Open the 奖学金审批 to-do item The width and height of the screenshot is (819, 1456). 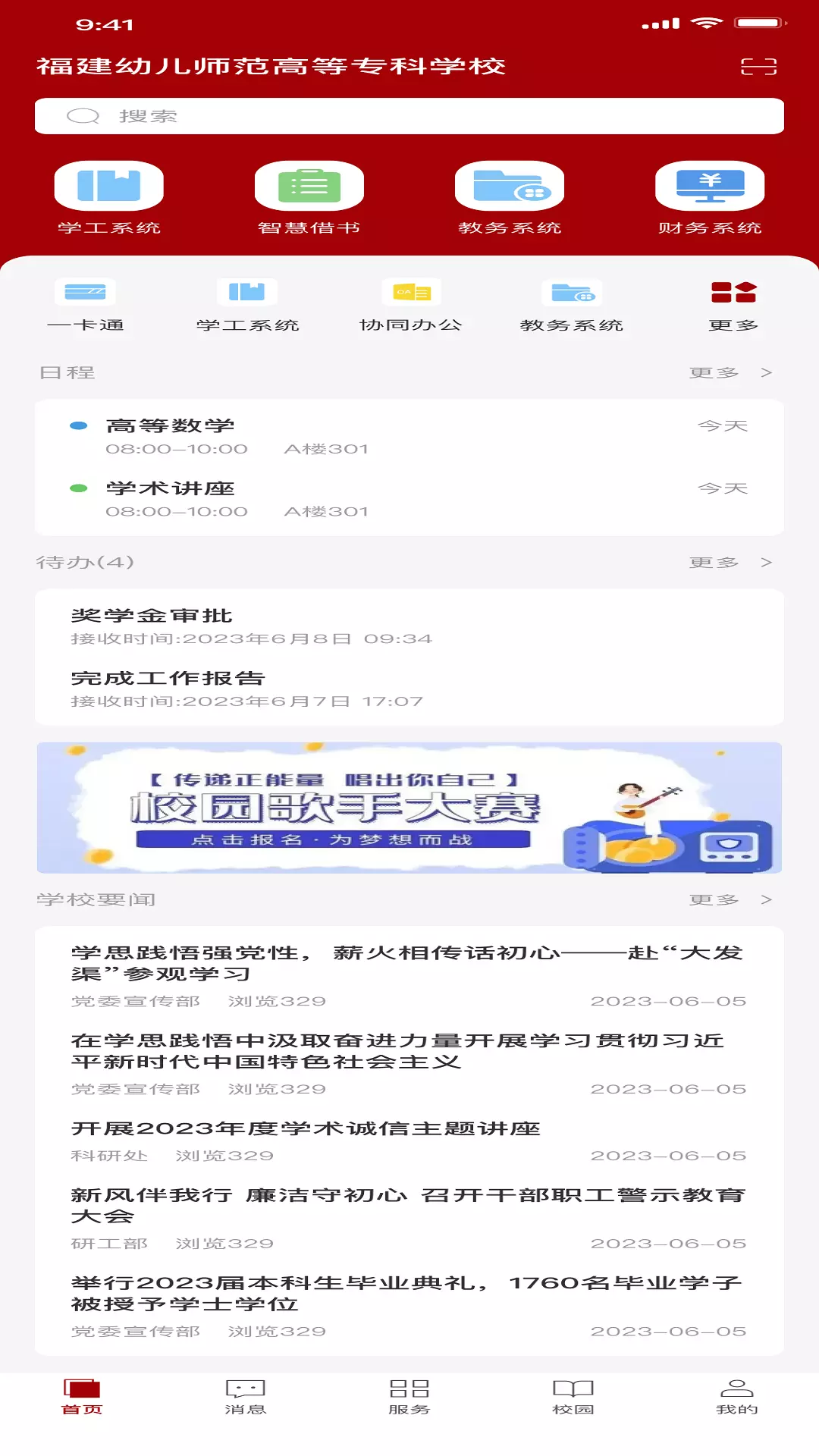(x=409, y=626)
